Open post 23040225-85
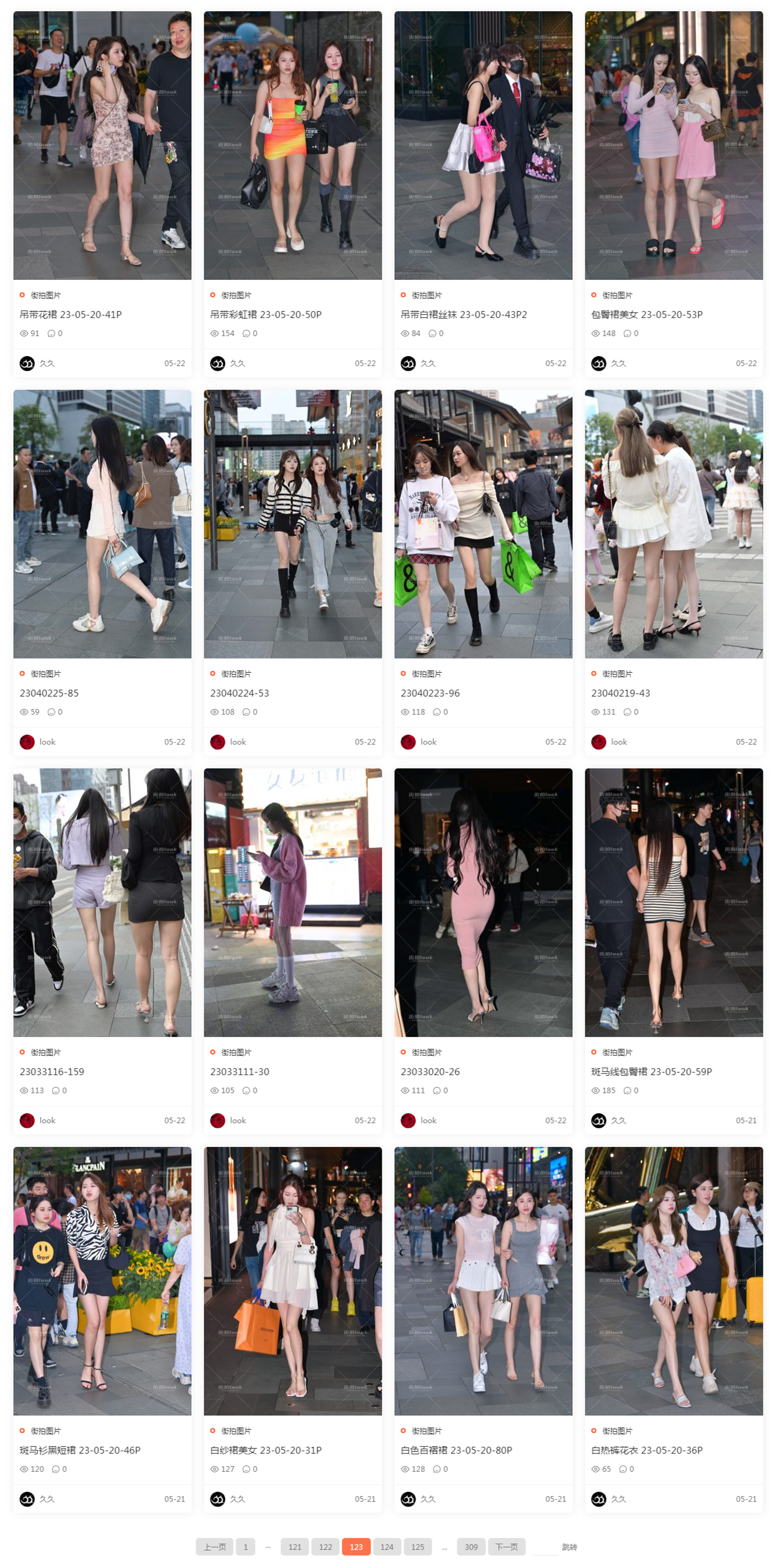Viewport: 784px width, 1568px height. click(x=49, y=693)
